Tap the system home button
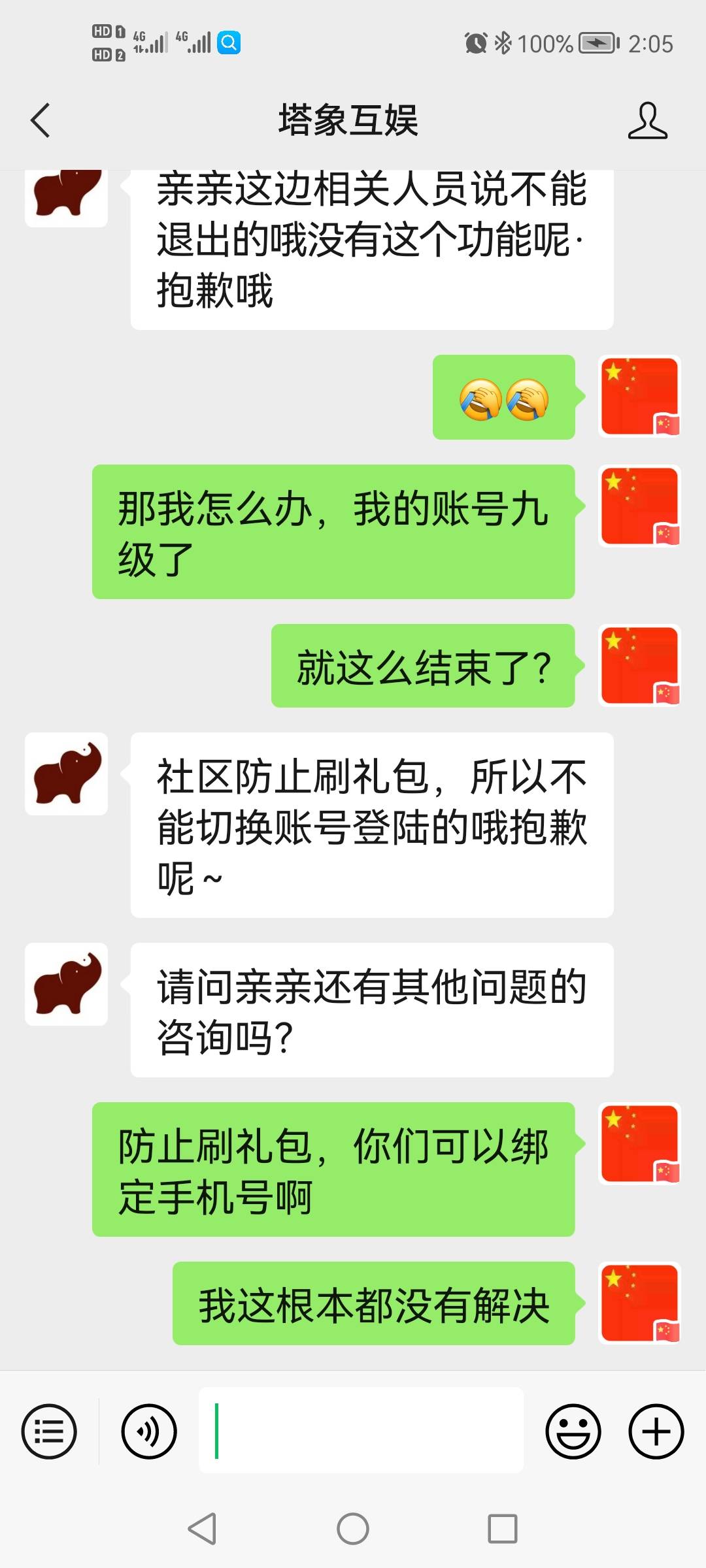Image resolution: width=706 pixels, height=1568 pixels. tap(353, 1529)
